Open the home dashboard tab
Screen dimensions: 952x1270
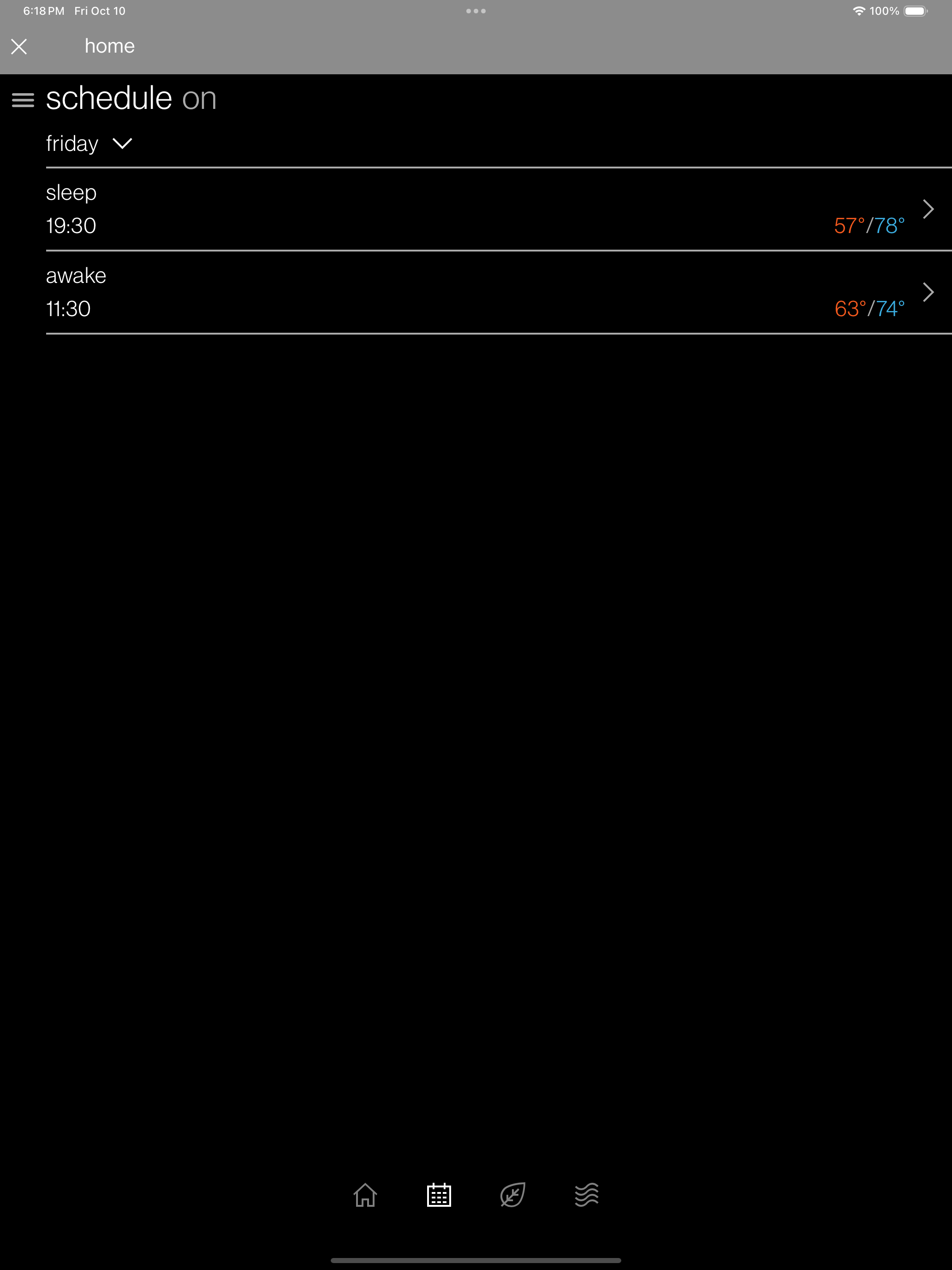365,1194
